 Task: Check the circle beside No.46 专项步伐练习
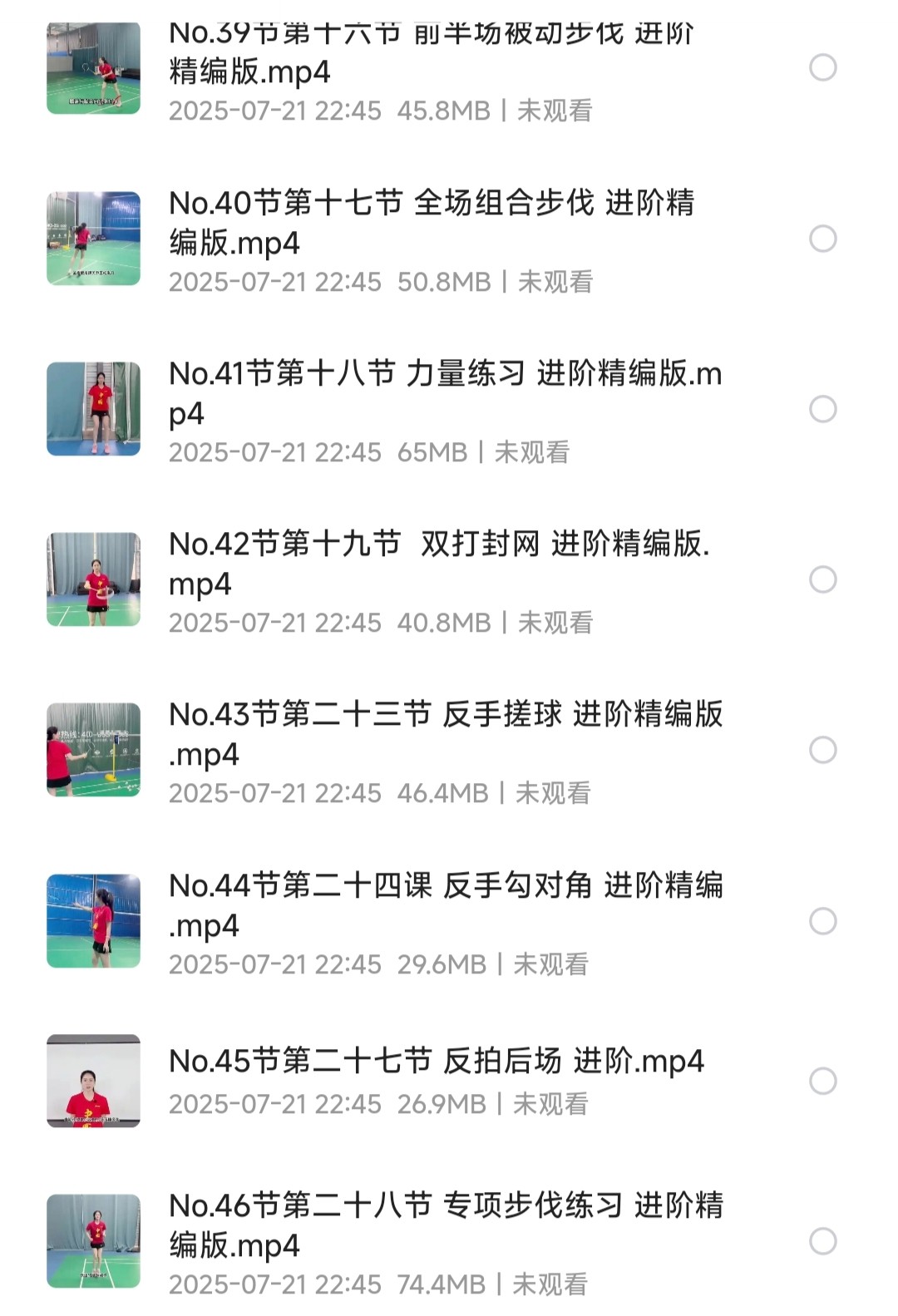coord(822,1241)
